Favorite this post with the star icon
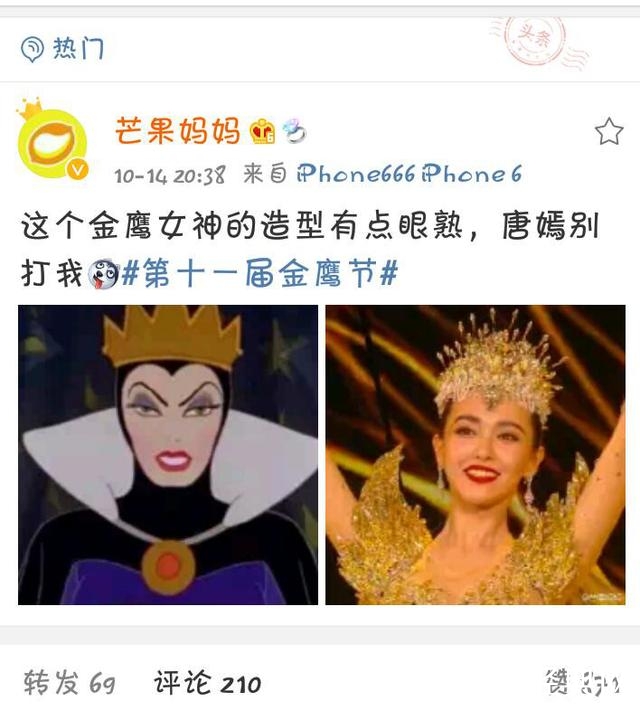Viewport: 640px width, 720px height. 608,131
